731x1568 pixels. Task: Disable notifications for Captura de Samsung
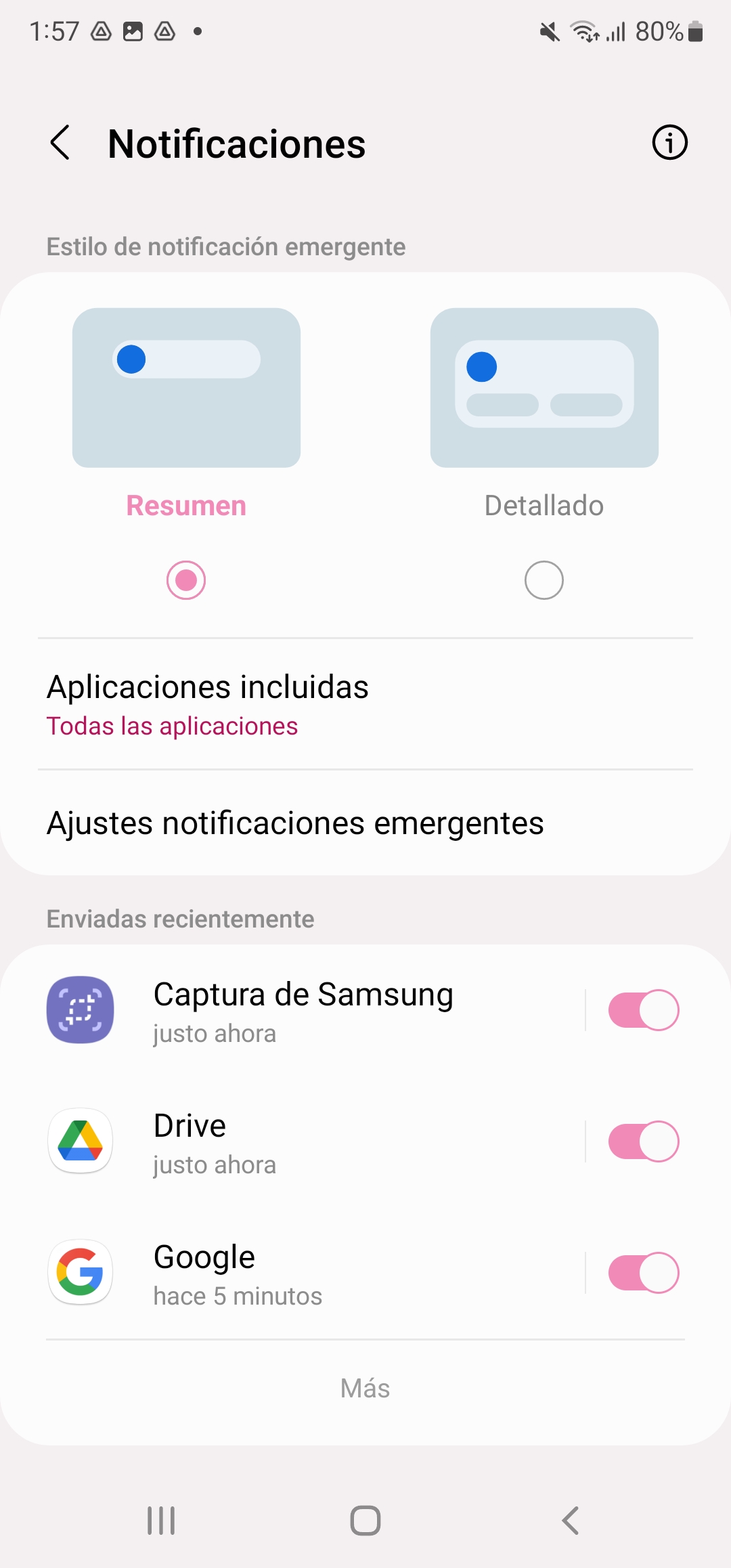(x=644, y=1010)
